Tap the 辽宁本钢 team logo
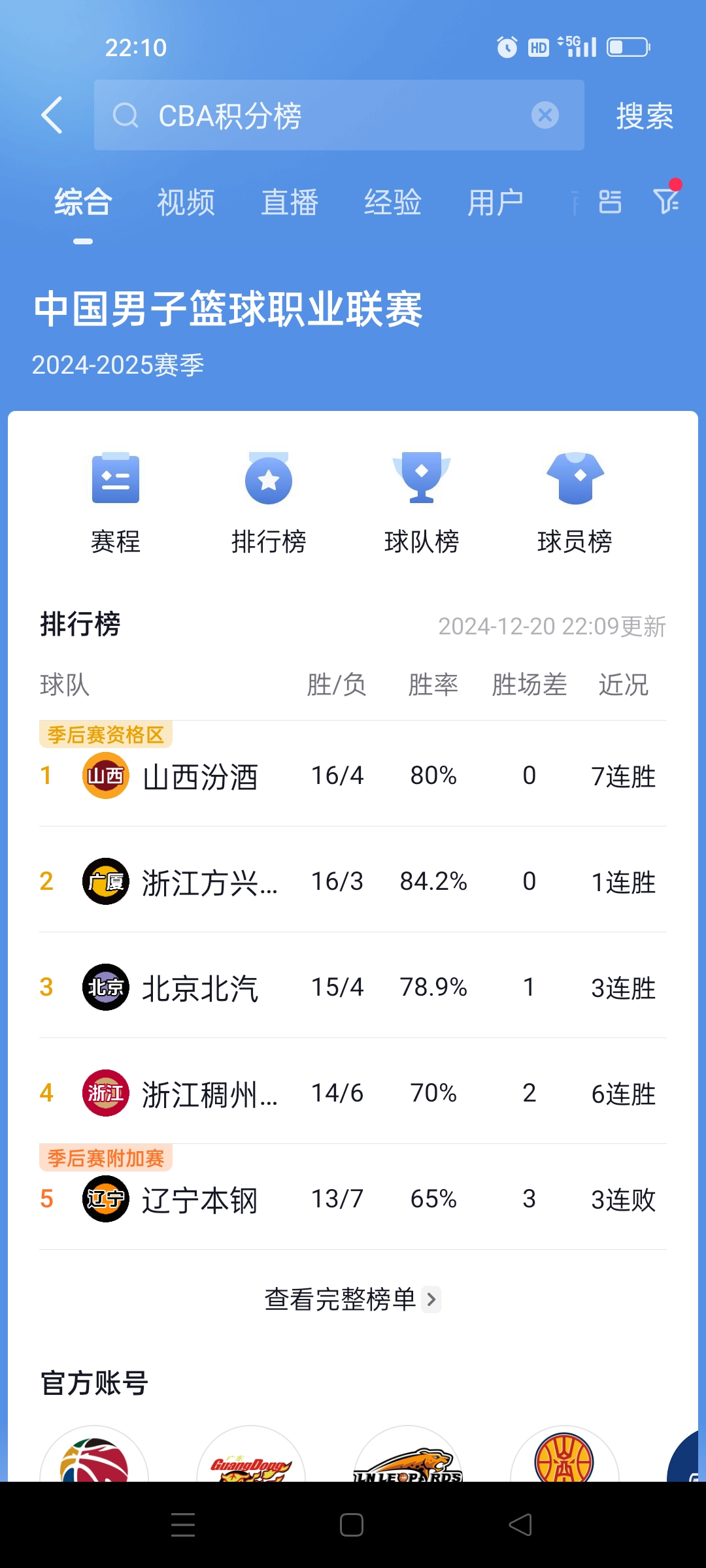 (x=105, y=1199)
